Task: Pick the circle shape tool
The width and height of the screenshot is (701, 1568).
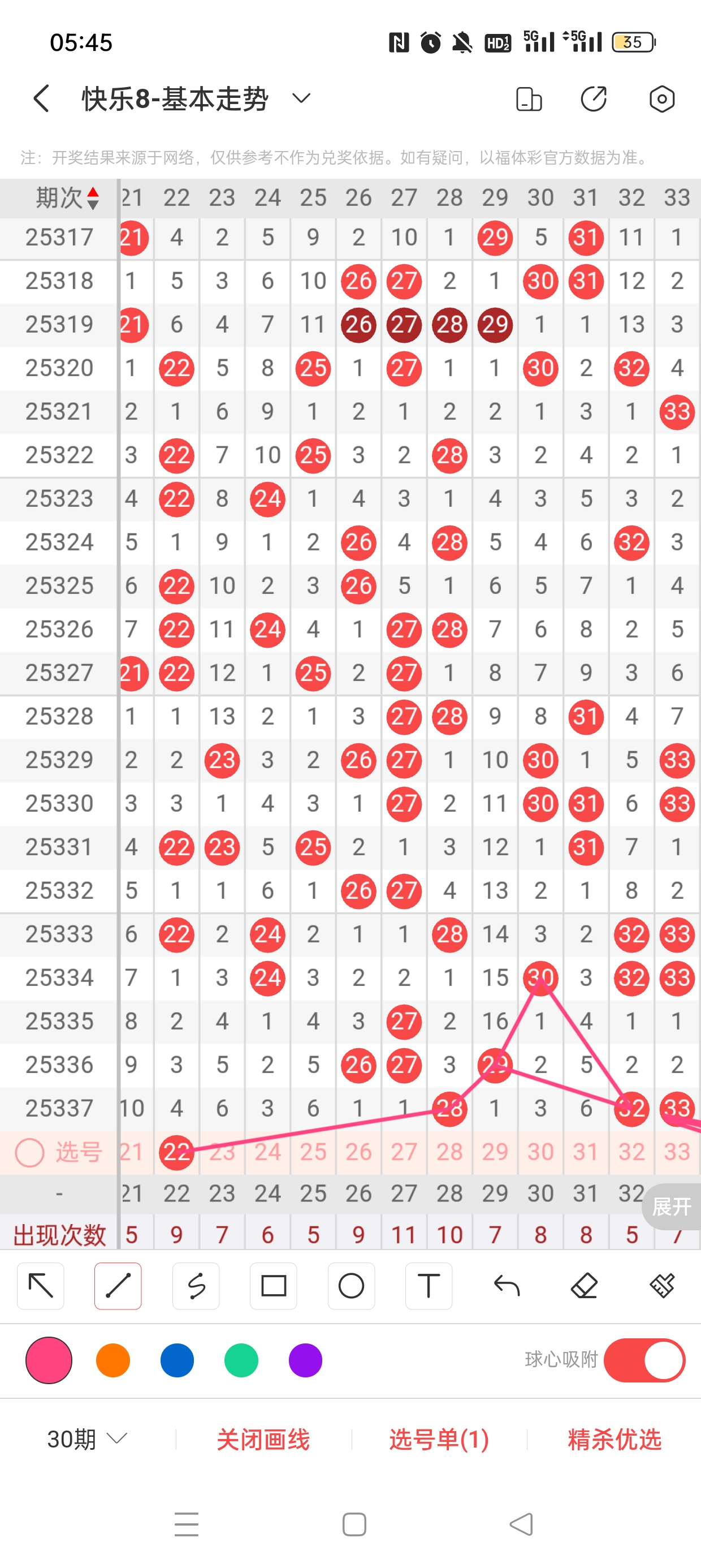Action: (x=351, y=1286)
